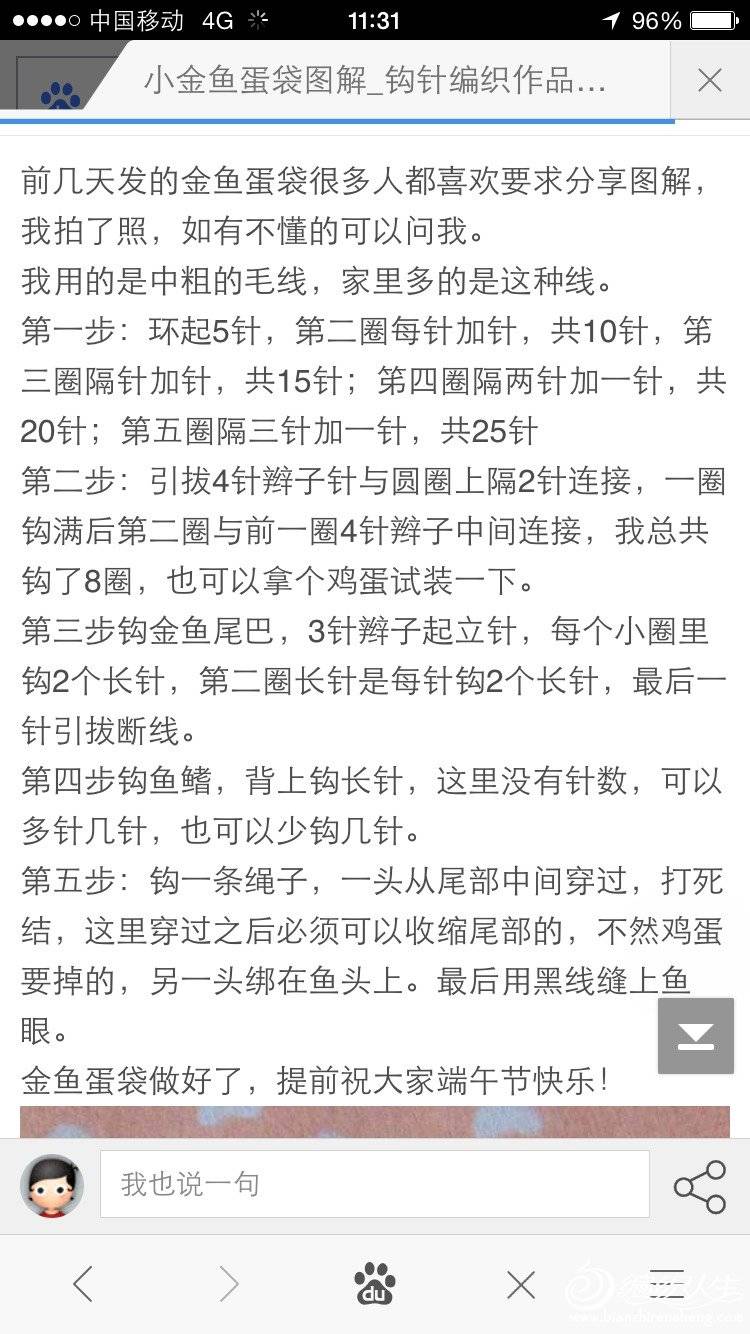The height and width of the screenshot is (1334, 750).
Task: Open the Baidu home paw icon
Action: 375,1283
